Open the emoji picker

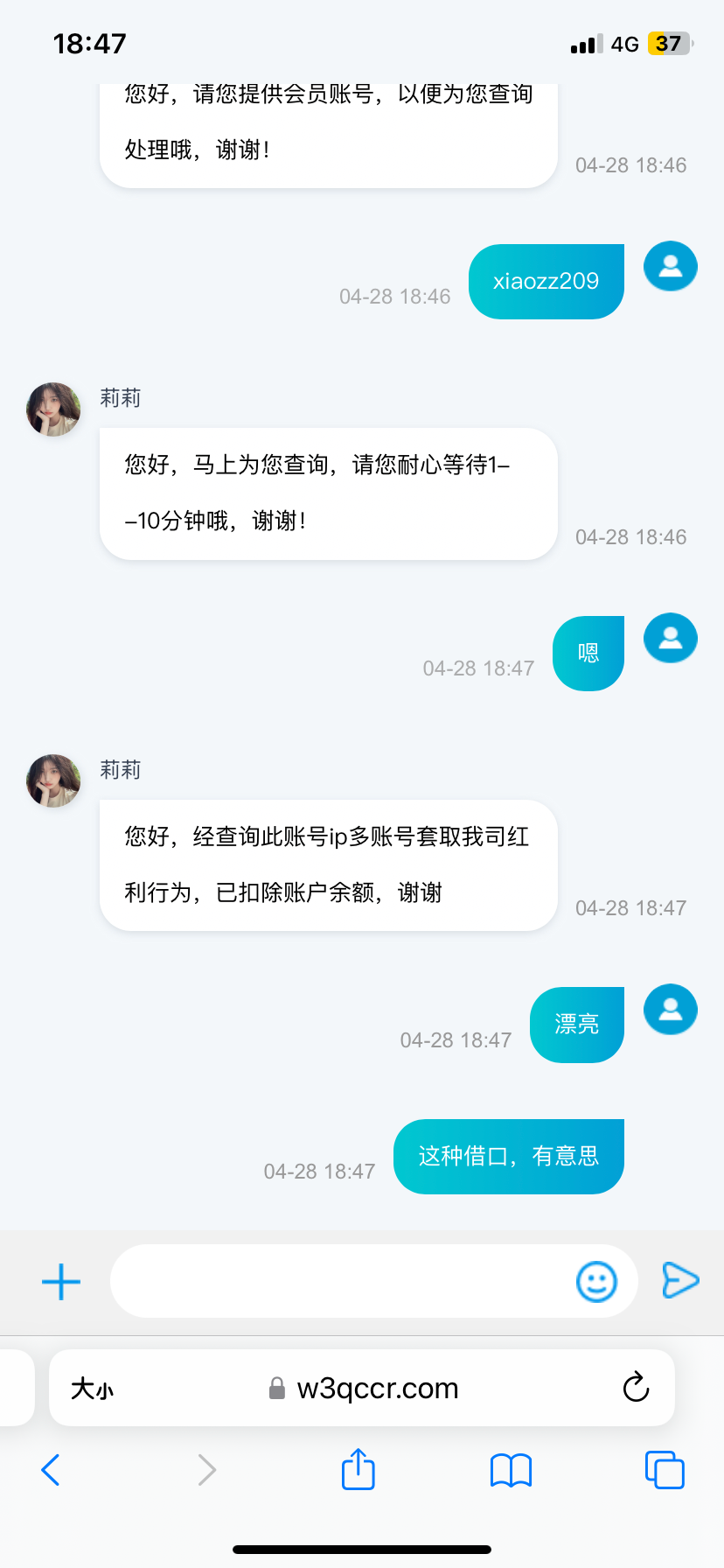click(x=596, y=1282)
